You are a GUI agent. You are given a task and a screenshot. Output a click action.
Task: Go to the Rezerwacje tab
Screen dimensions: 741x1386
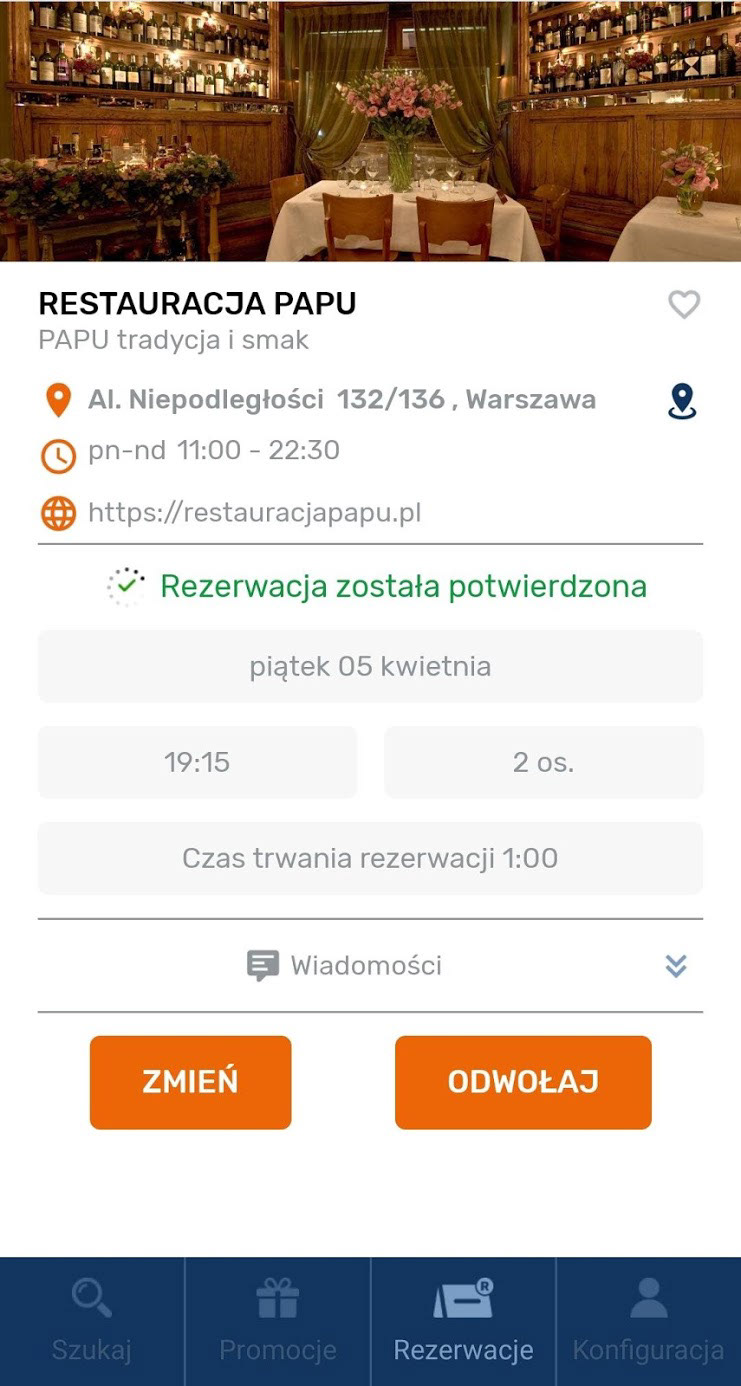463,1321
